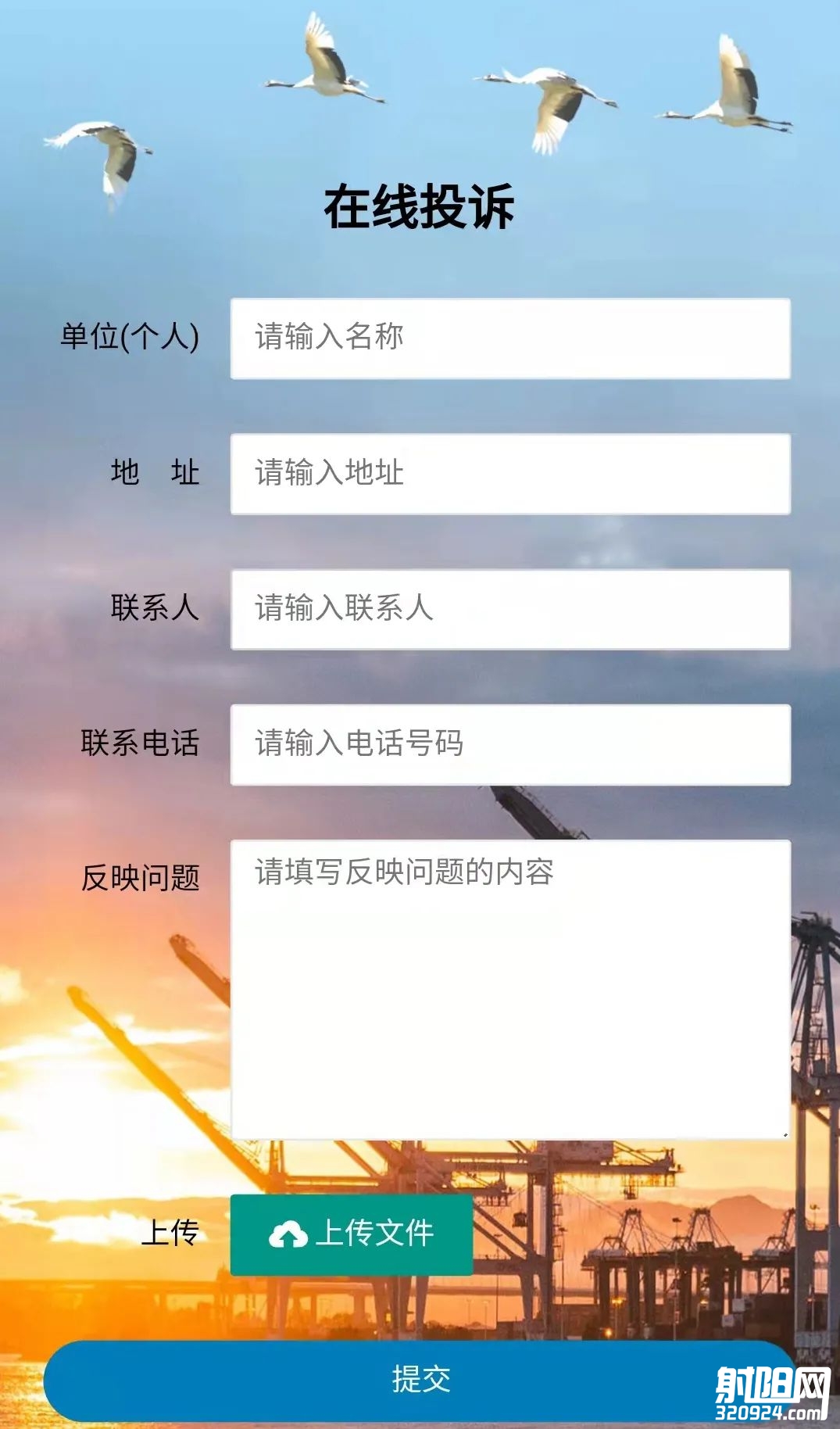Focus the 请填写反映问题的内容 text area

[x=509, y=989]
